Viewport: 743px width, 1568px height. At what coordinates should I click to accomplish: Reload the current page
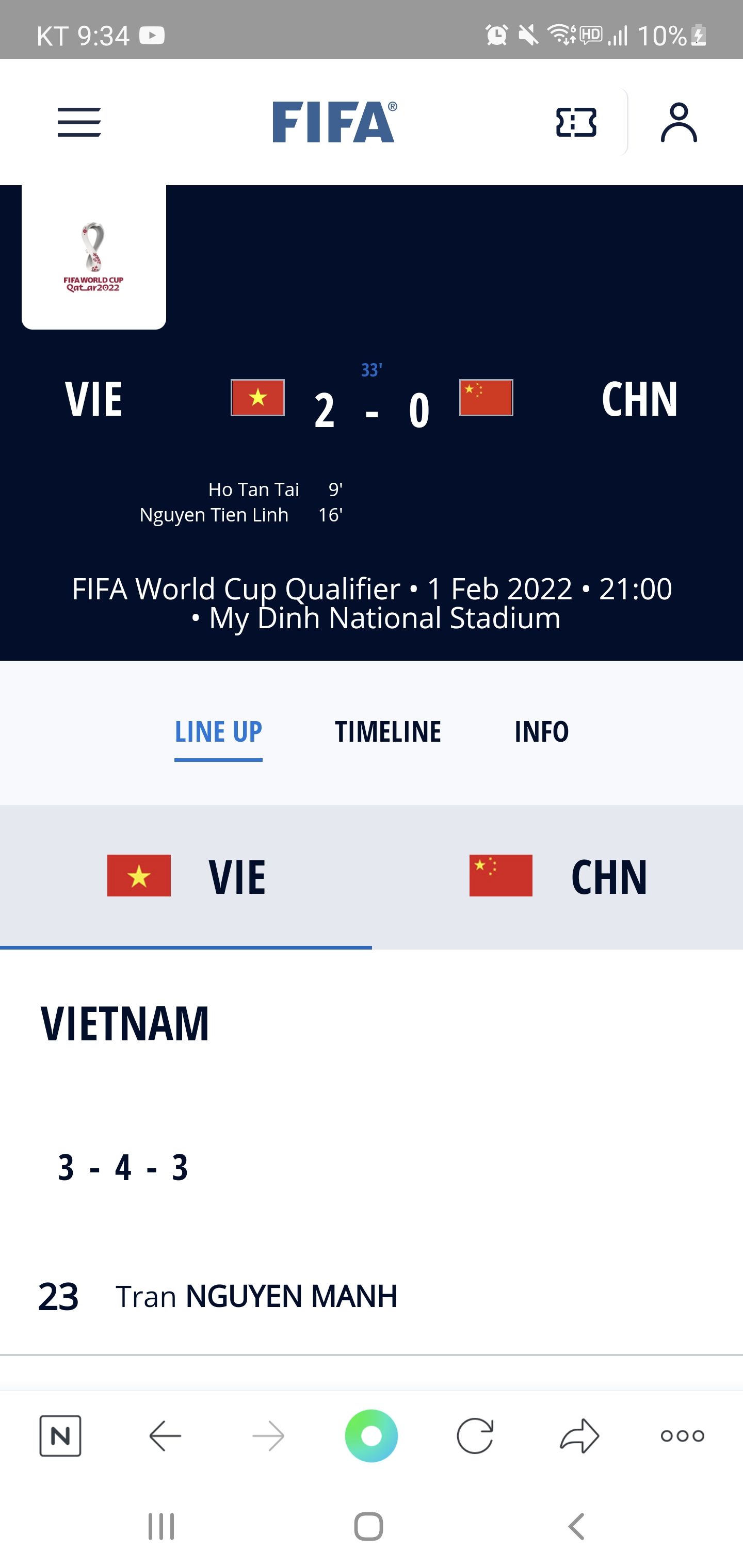coord(475,1436)
